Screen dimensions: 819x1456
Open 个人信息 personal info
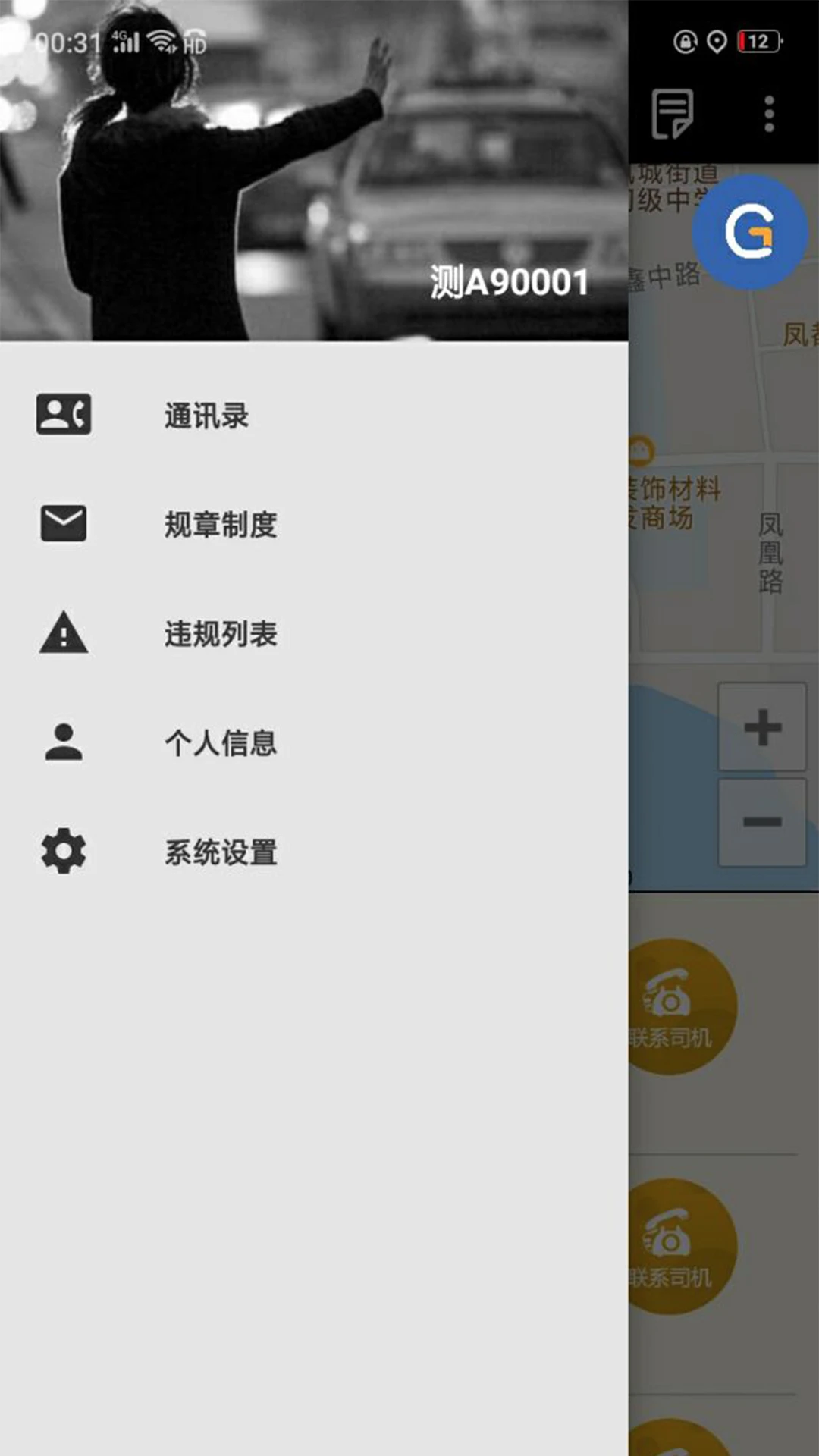tap(220, 743)
